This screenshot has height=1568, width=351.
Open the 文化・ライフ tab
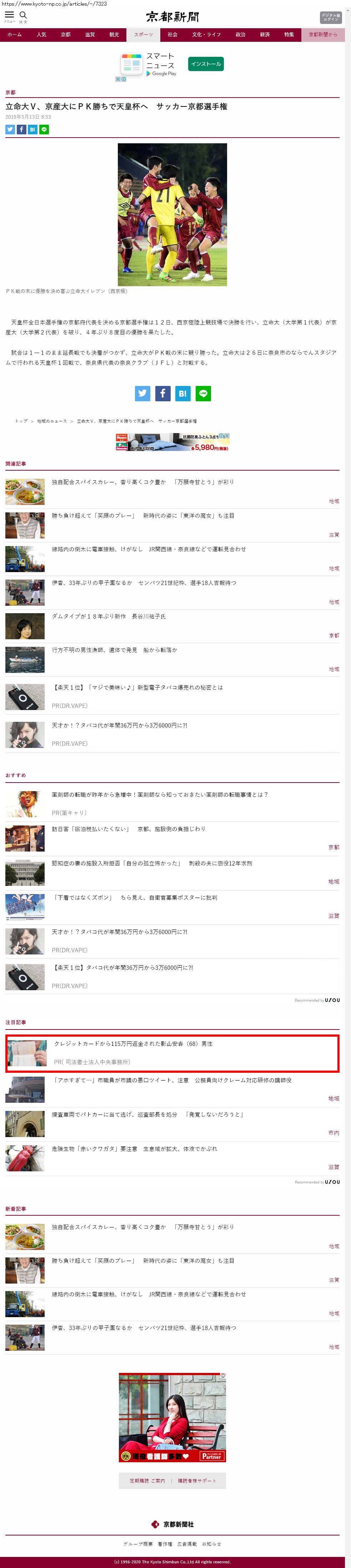click(206, 35)
